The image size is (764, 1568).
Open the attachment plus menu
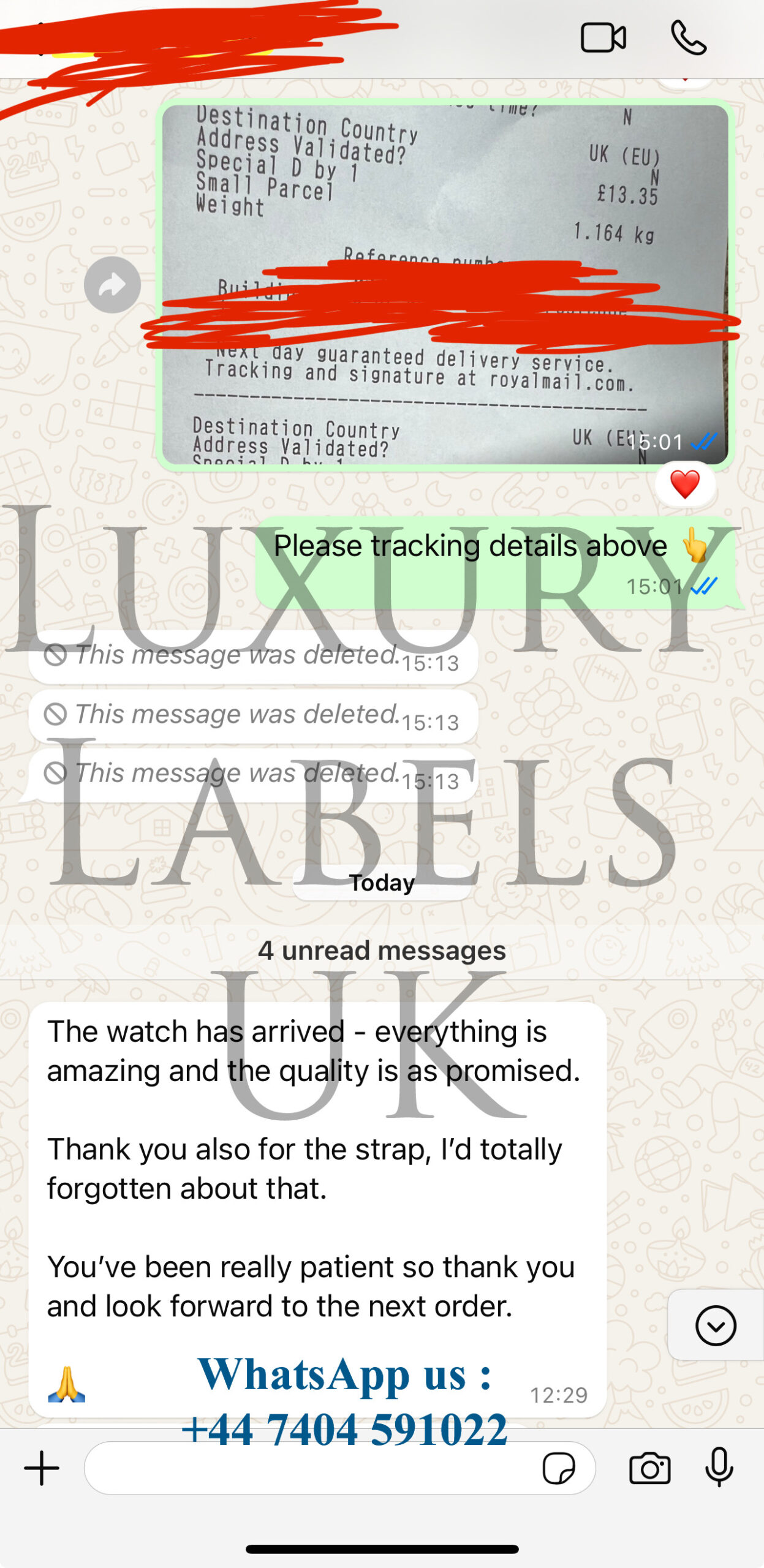(42, 1468)
